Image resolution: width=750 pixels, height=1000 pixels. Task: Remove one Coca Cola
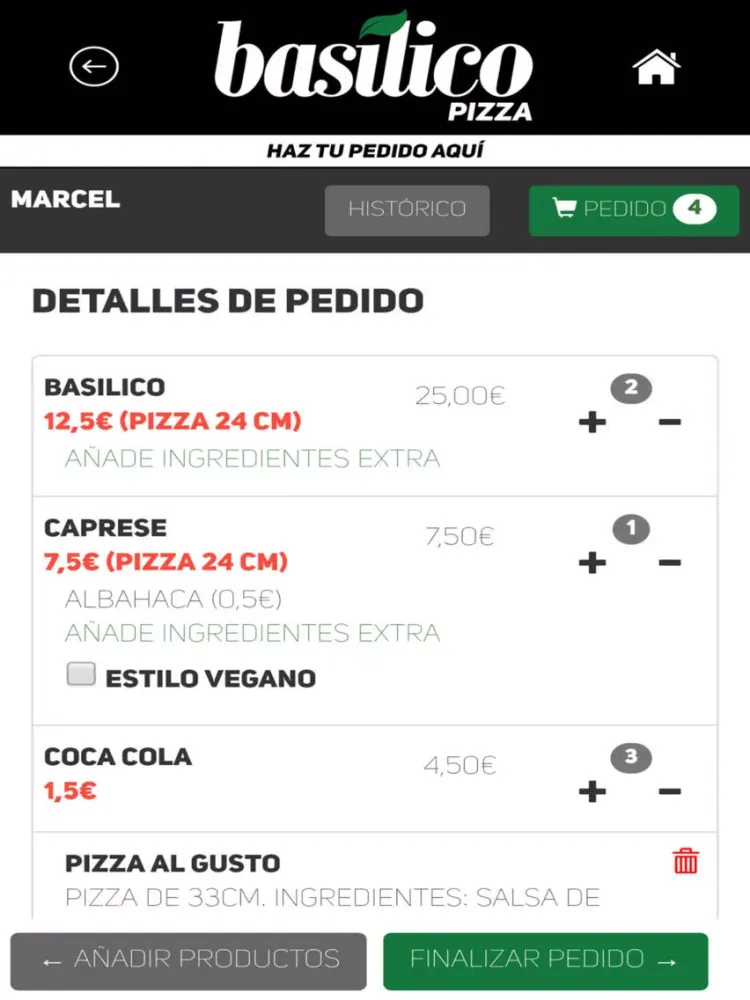670,792
